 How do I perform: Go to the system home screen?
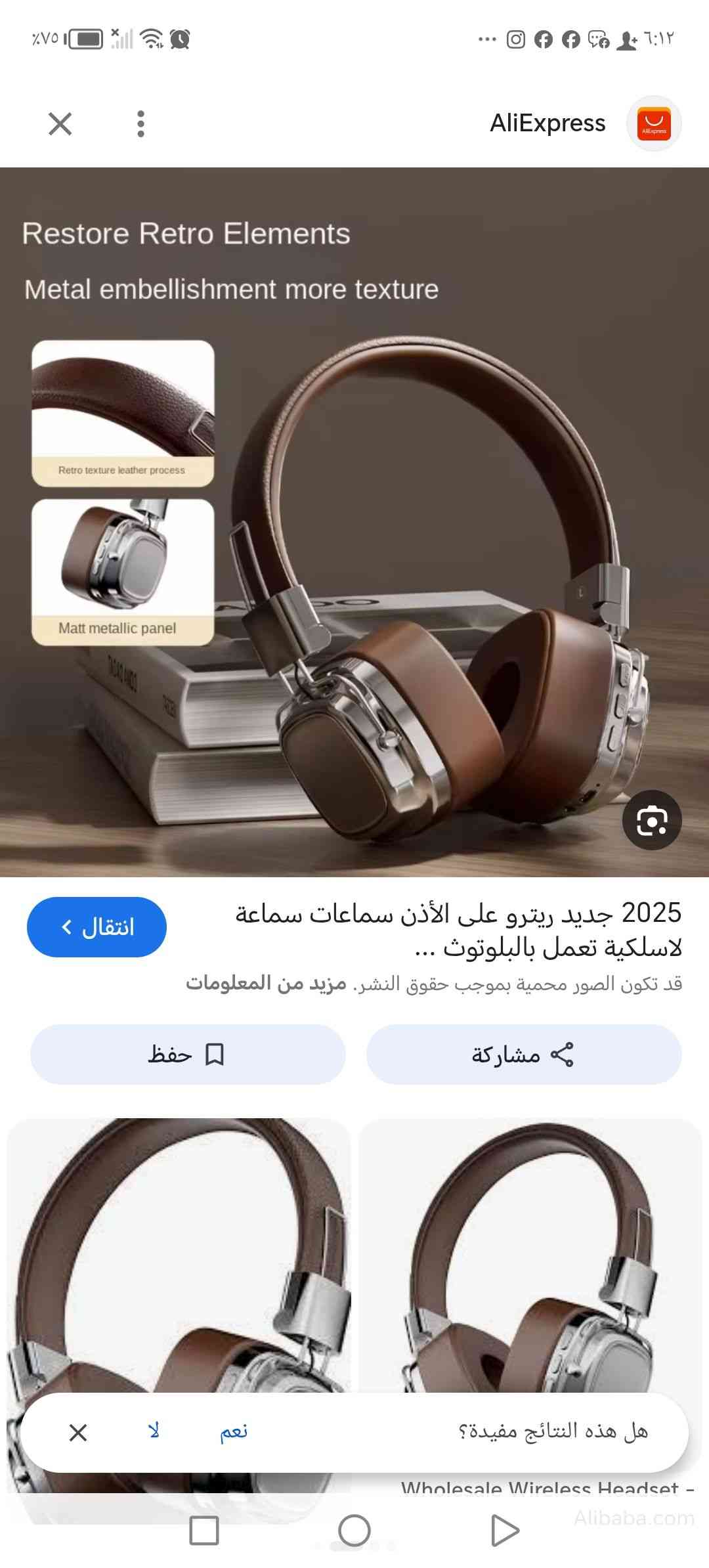pyautogui.click(x=354, y=1531)
